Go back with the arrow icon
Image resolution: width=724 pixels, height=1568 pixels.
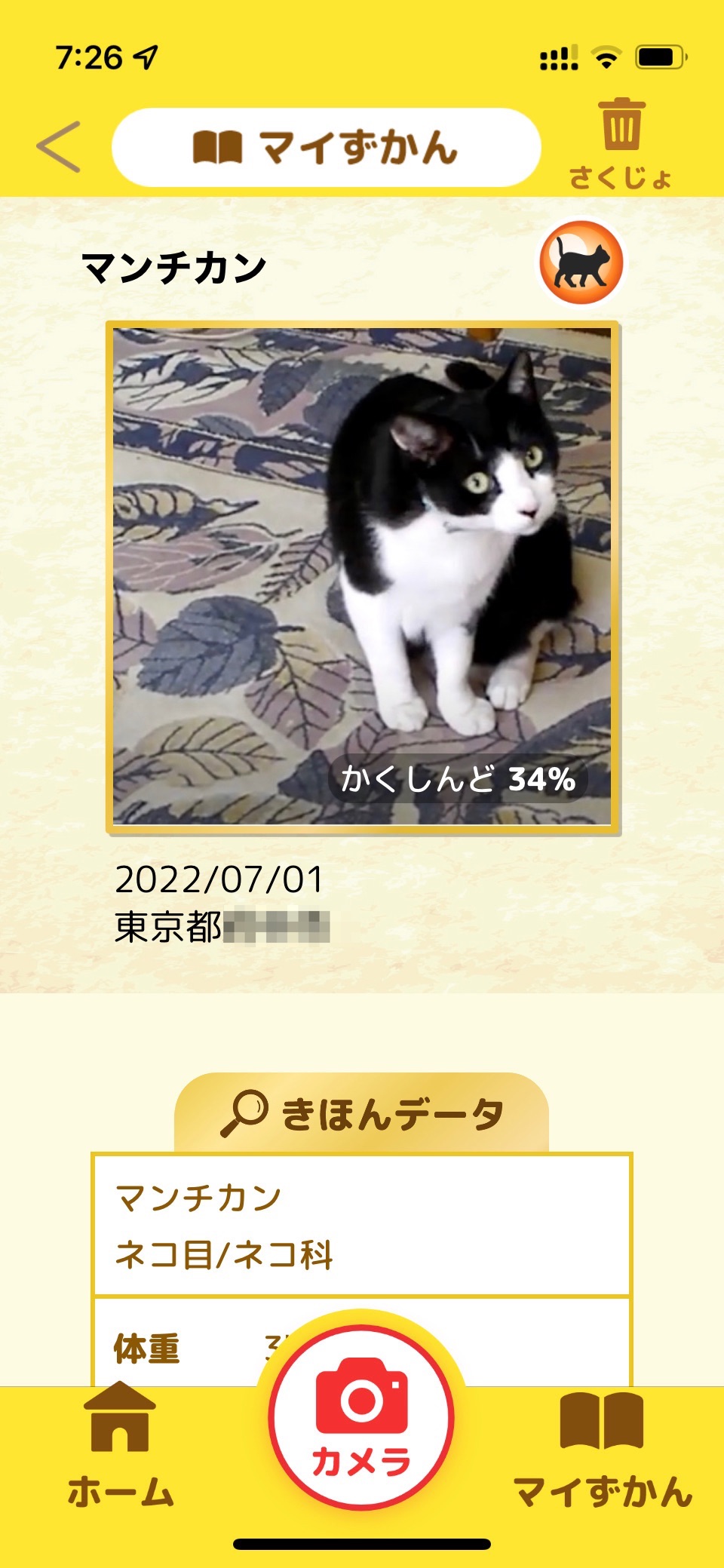pyautogui.click(x=59, y=146)
